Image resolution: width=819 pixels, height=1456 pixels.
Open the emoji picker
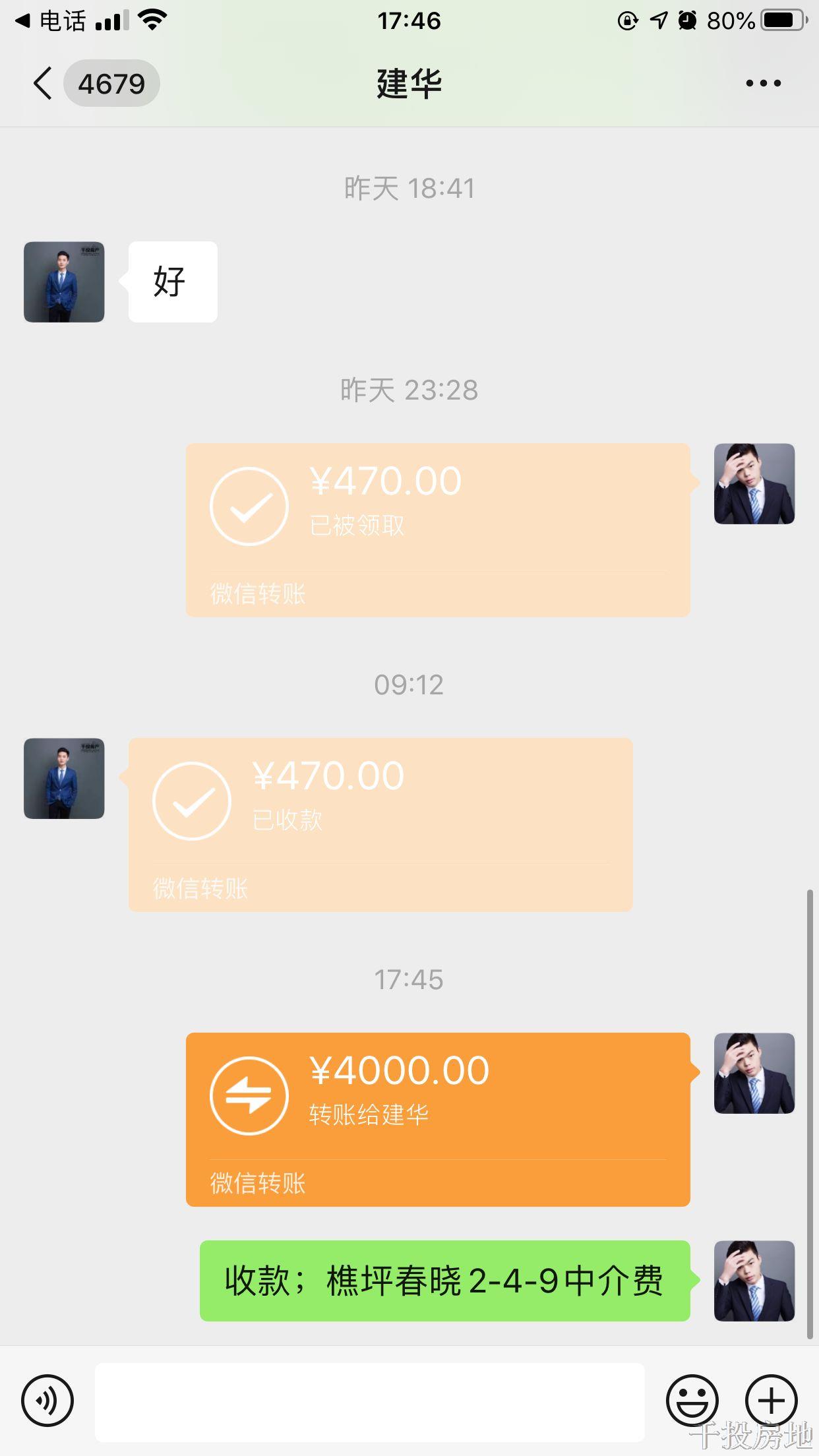[x=692, y=1401]
